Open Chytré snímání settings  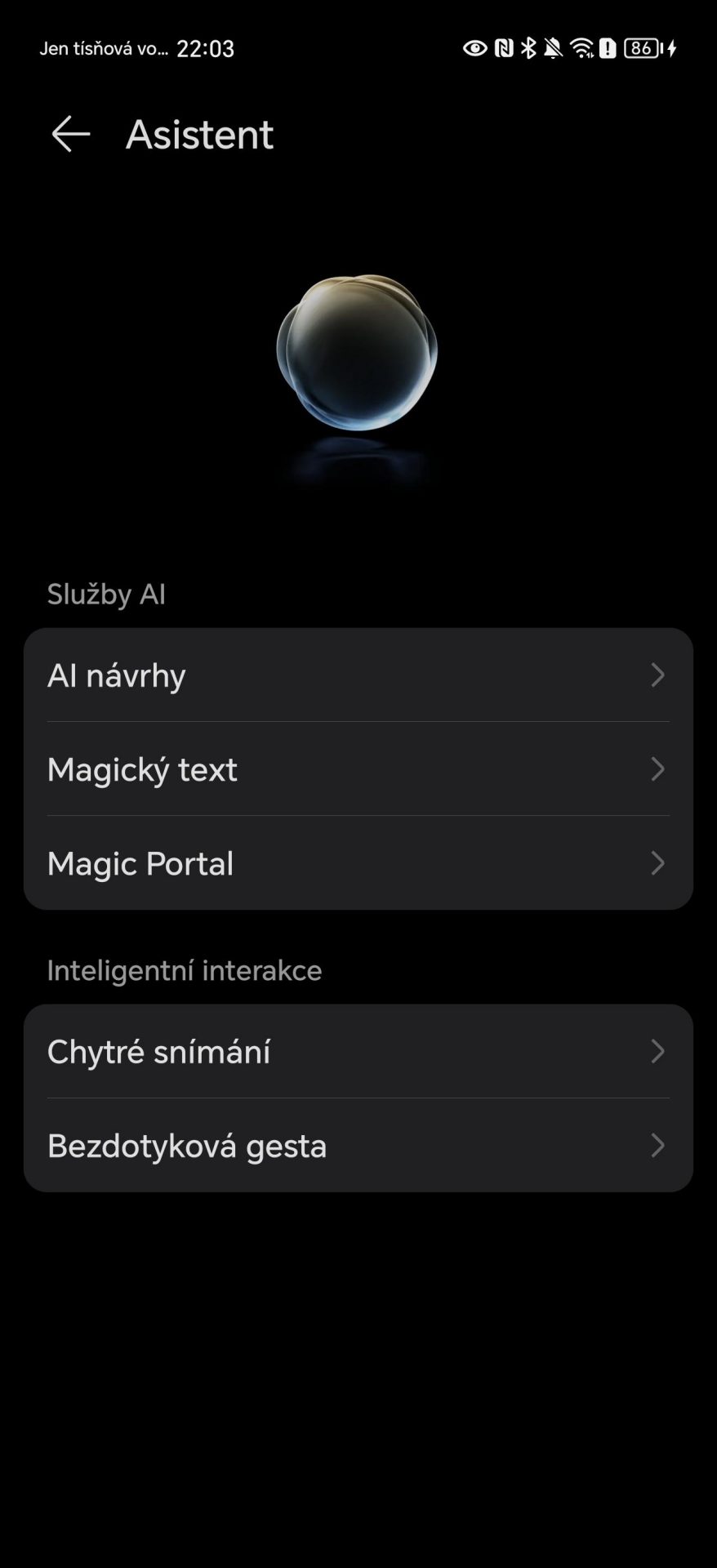(358, 1051)
